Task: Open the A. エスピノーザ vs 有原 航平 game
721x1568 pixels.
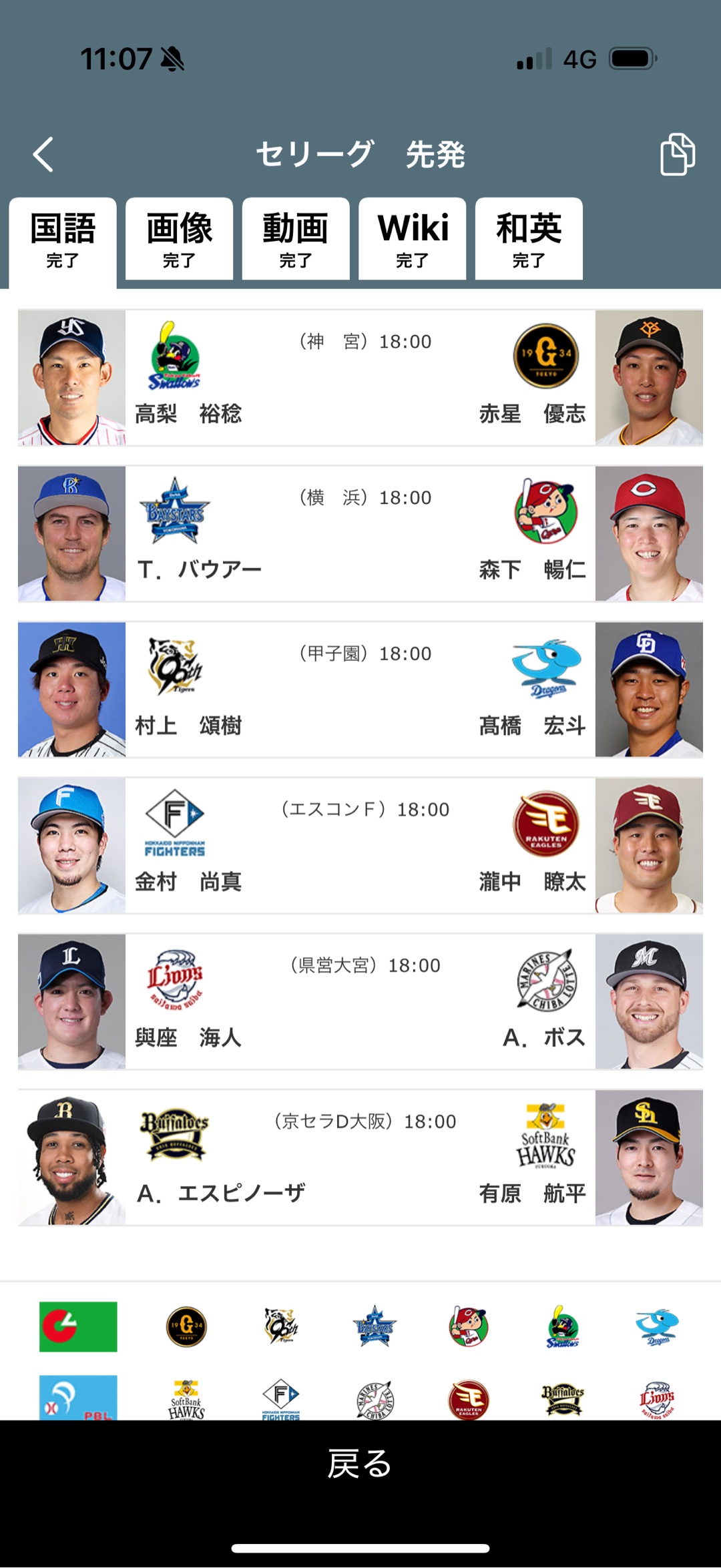Action: point(360,1157)
